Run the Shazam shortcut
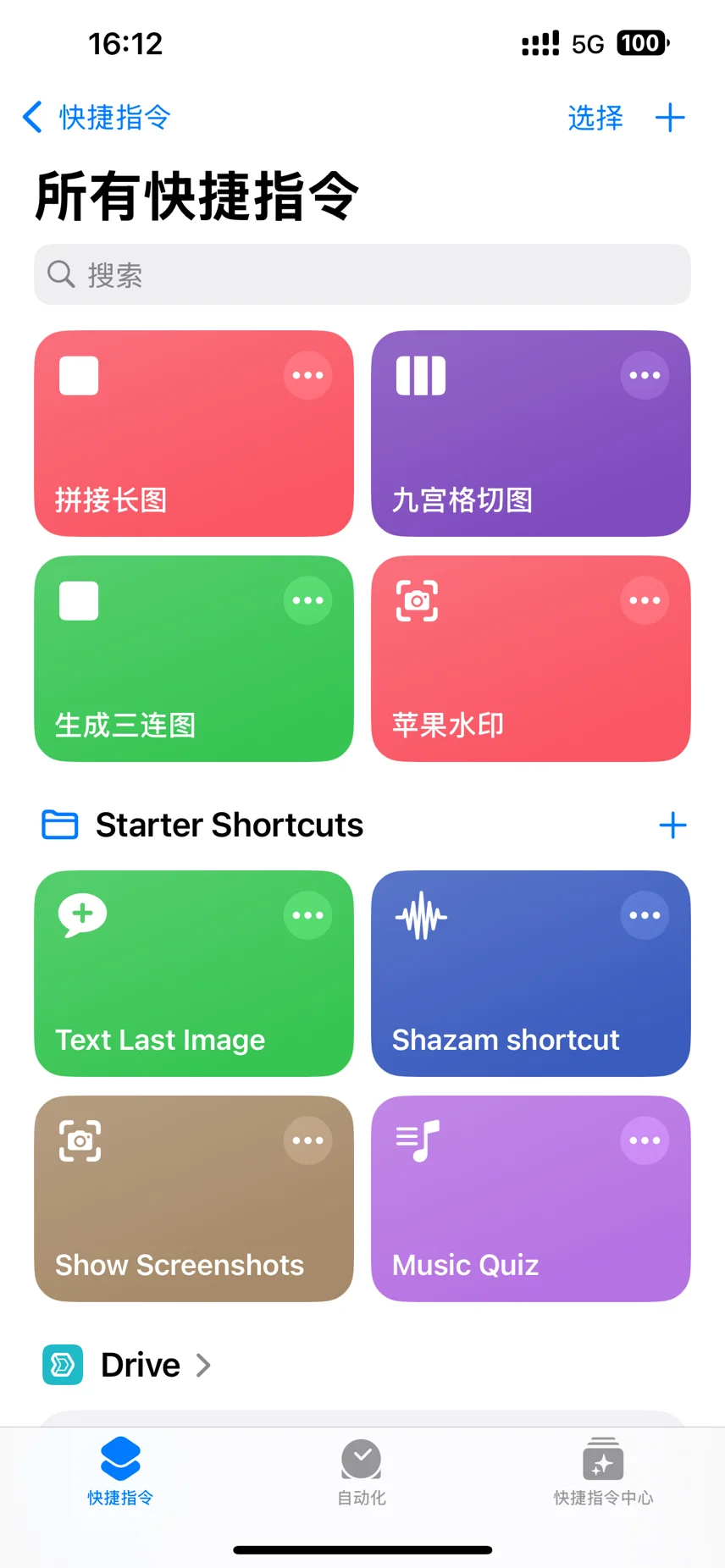The image size is (725, 1568). click(x=508, y=991)
